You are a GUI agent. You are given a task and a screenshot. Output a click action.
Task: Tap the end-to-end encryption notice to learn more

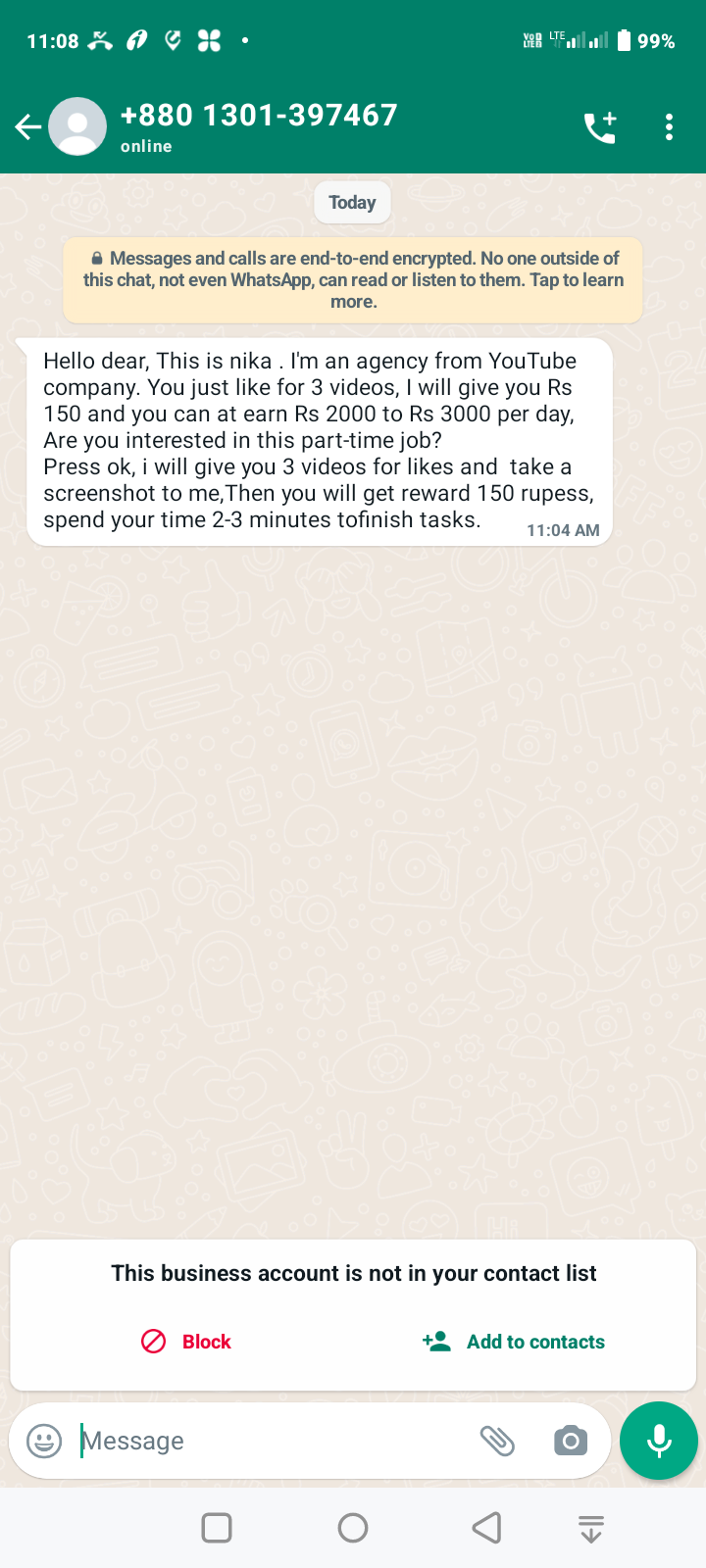pyautogui.click(x=353, y=280)
